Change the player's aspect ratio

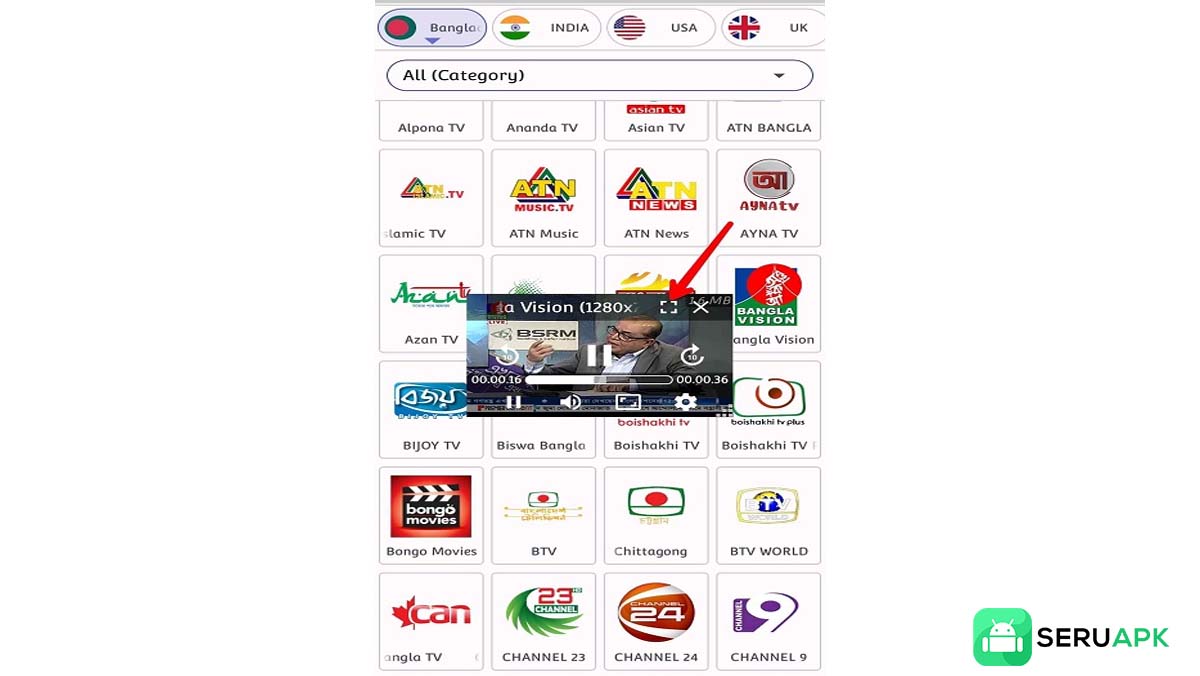(628, 402)
